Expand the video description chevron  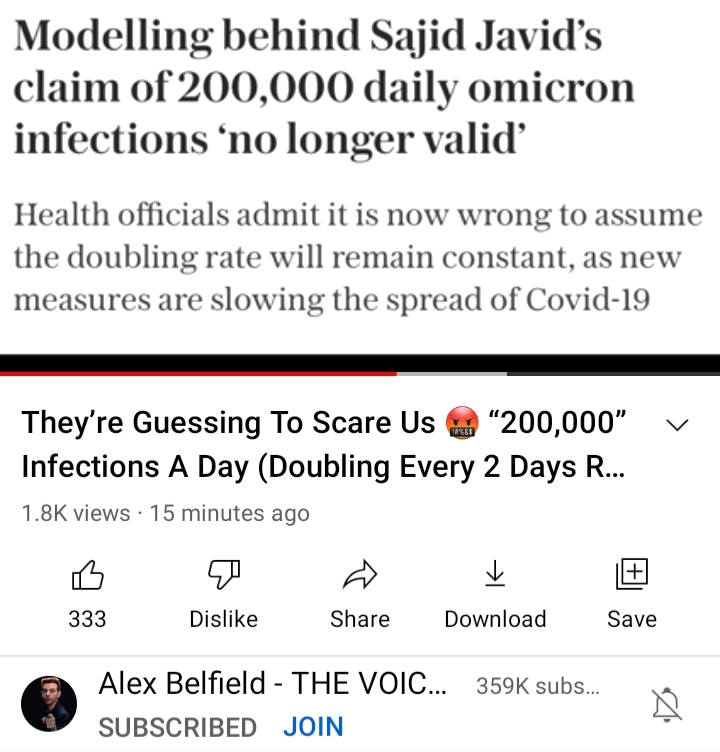(x=677, y=425)
